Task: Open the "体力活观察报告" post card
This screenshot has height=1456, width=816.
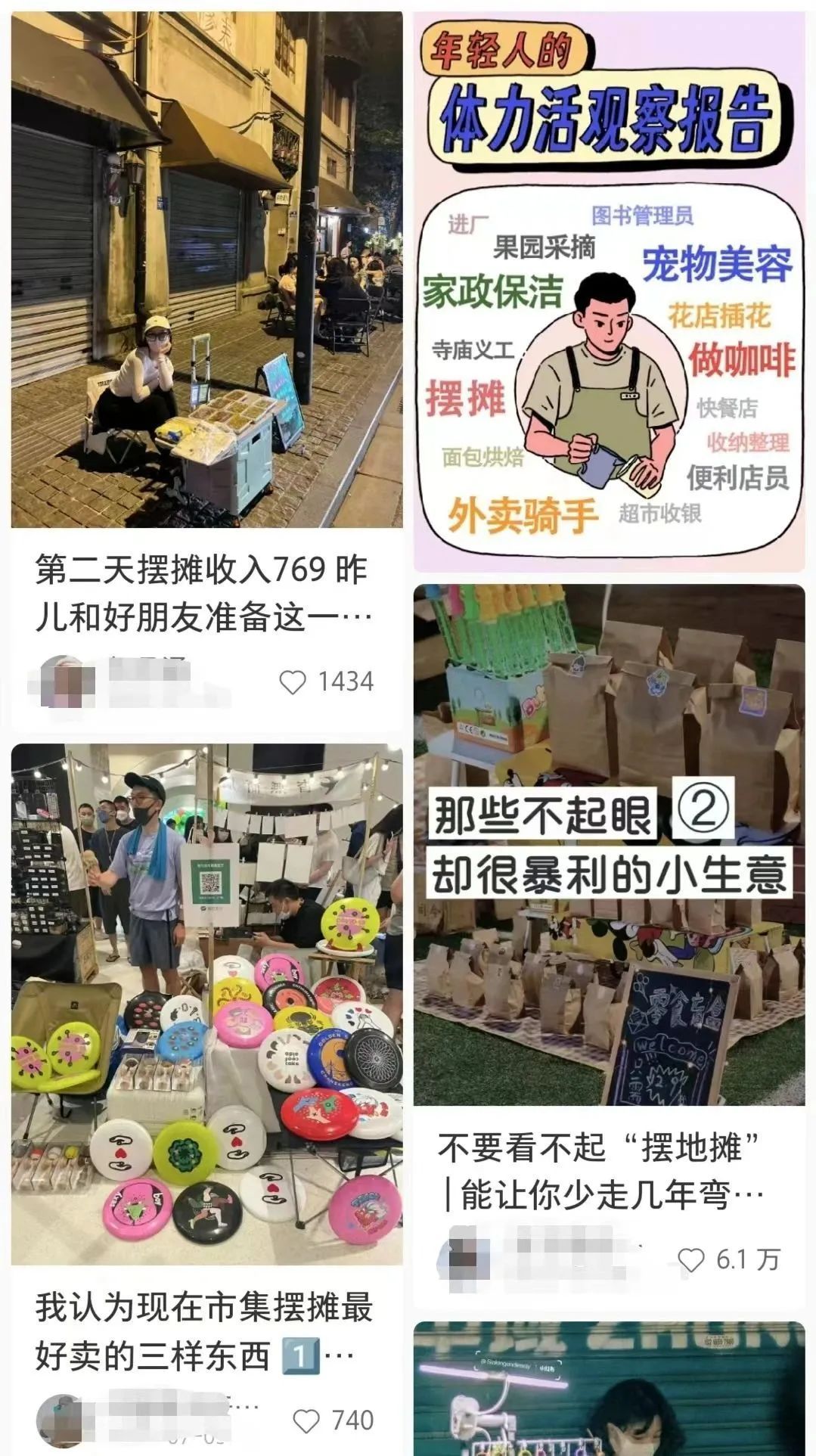Action: tap(609, 291)
